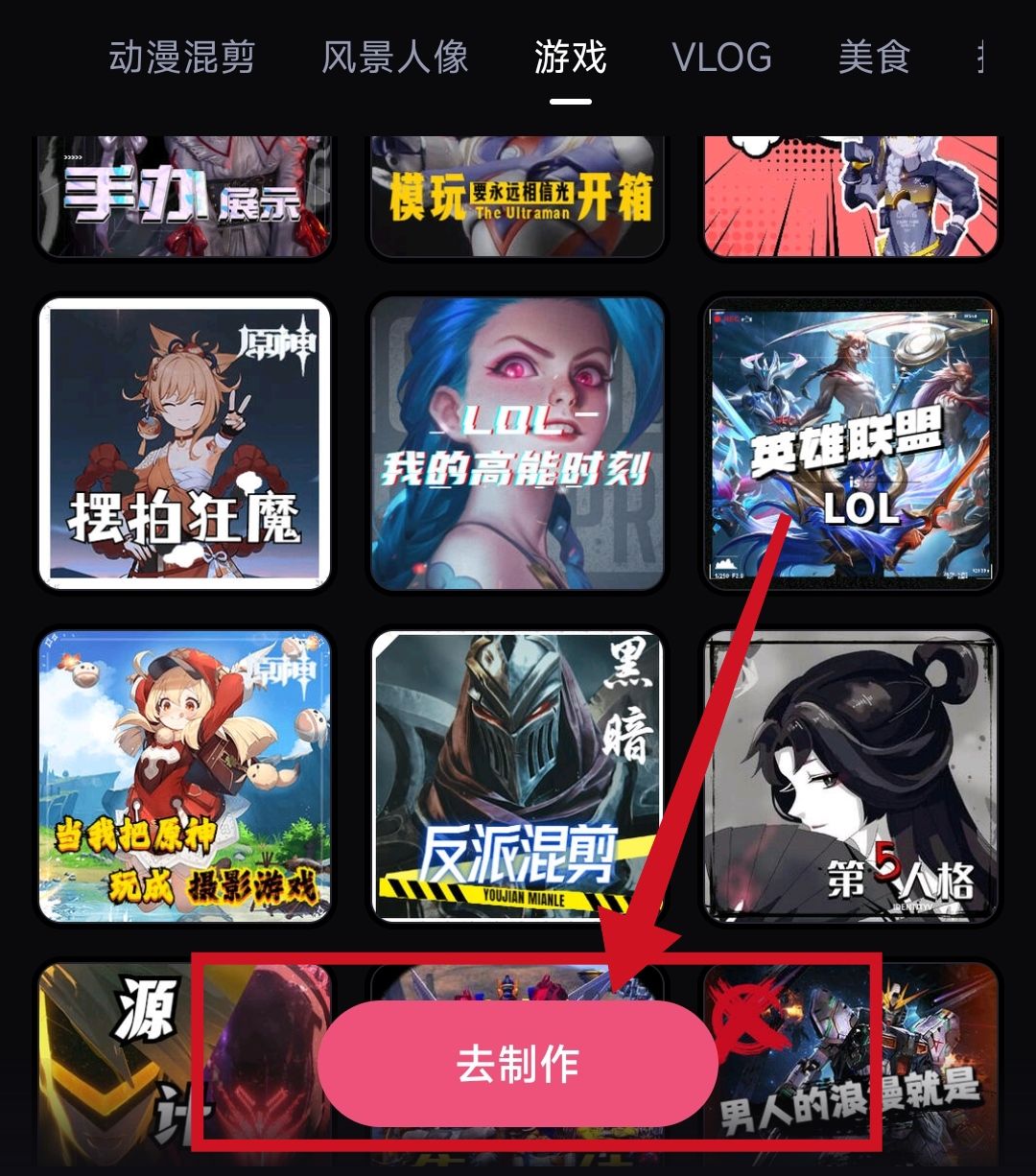The height and width of the screenshot is (1176, 1036).
Task: Switch to the VLOG tab
Action: pyautogui.click(x=722, y=58)
